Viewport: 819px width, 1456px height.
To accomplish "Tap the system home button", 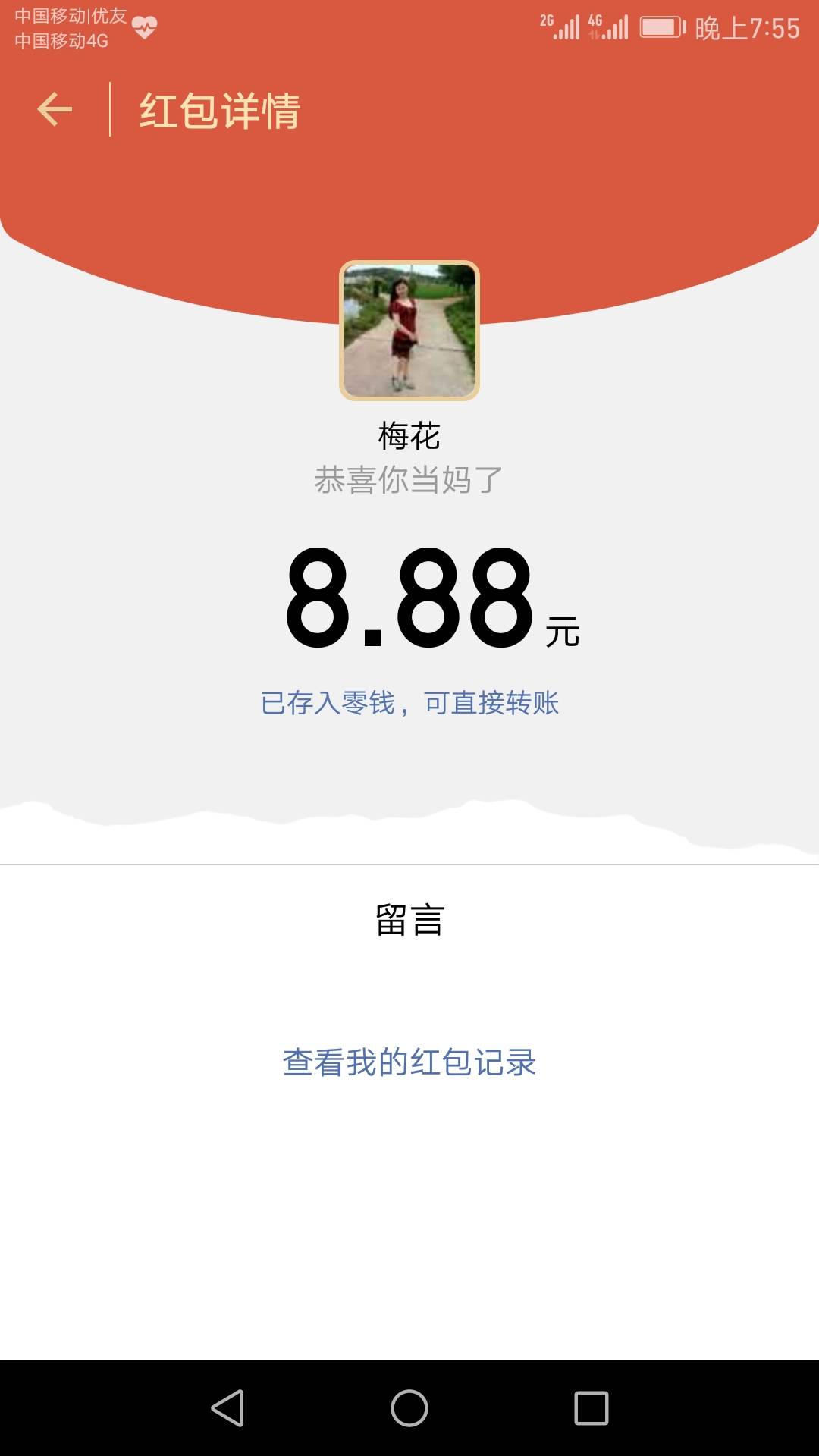I will point(409,1408).
